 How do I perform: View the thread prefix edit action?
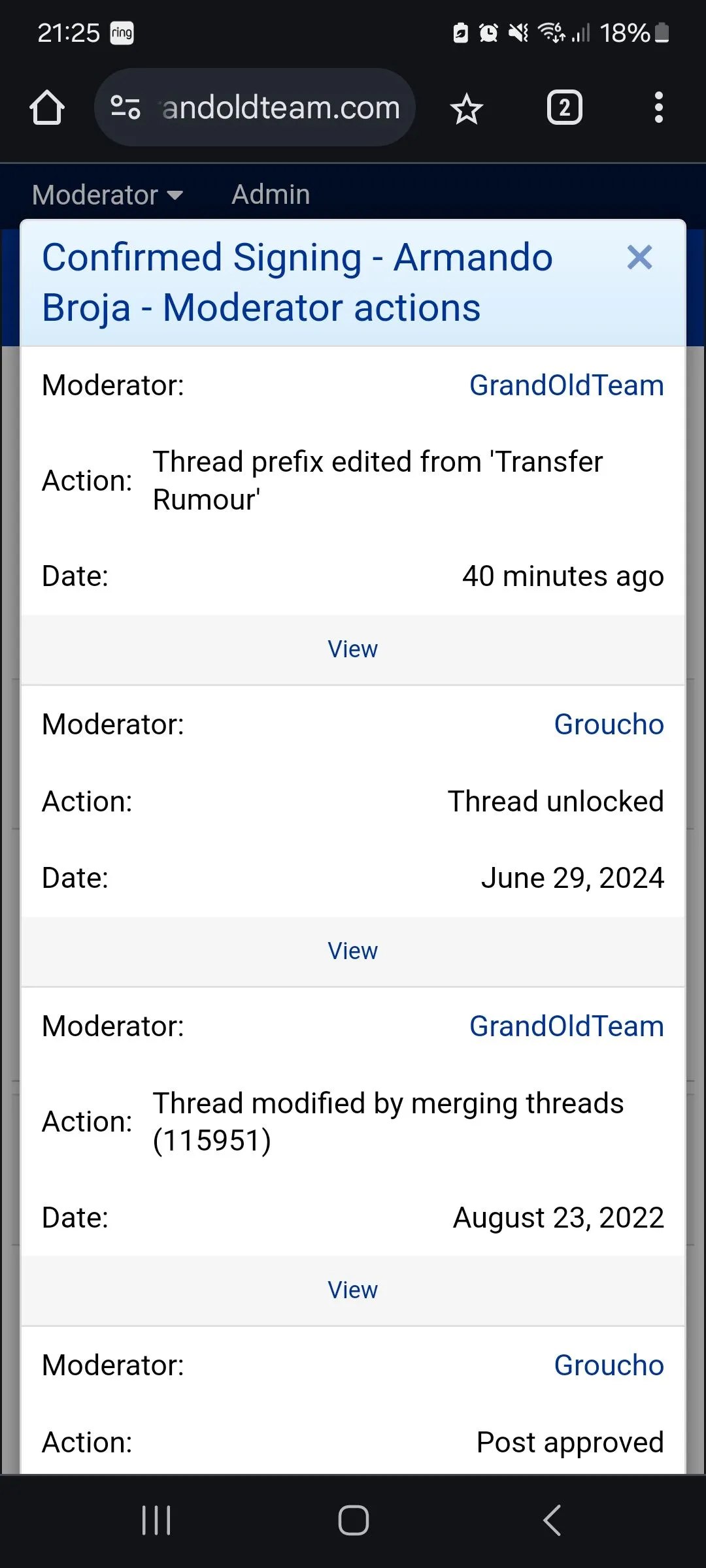coord(353,649)
